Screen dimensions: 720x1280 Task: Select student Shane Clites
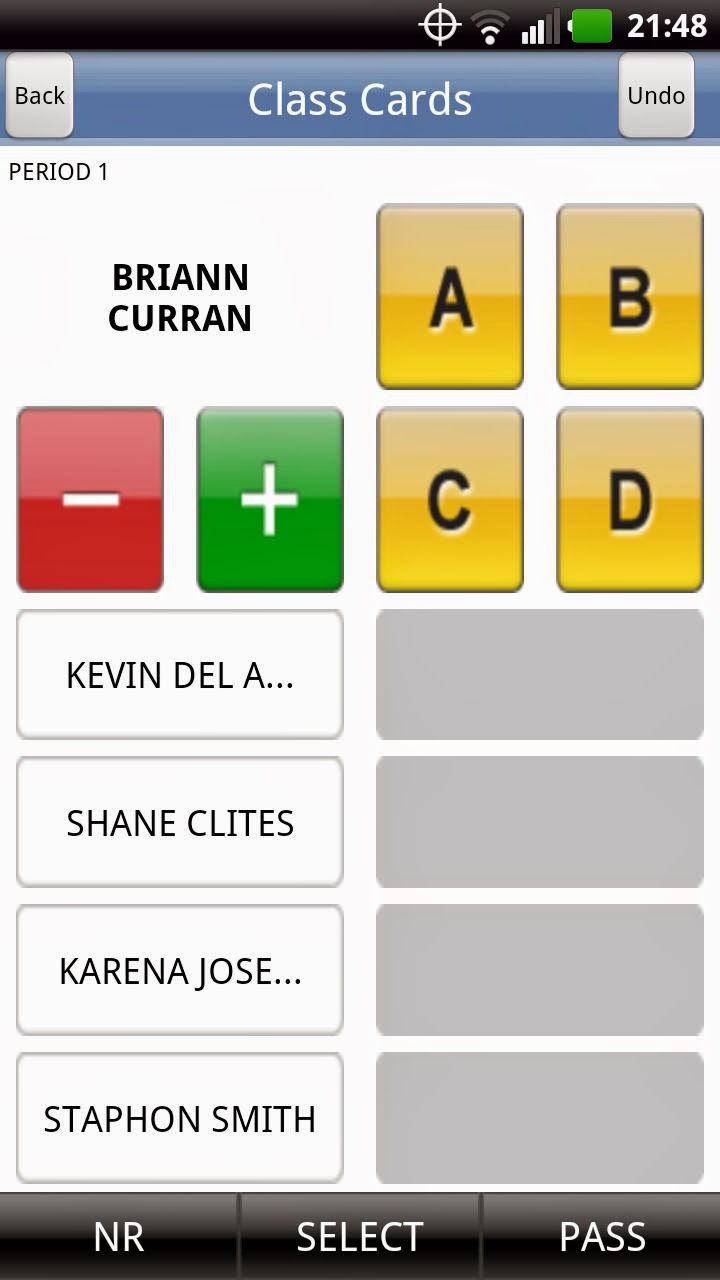[x=180, y=822]
